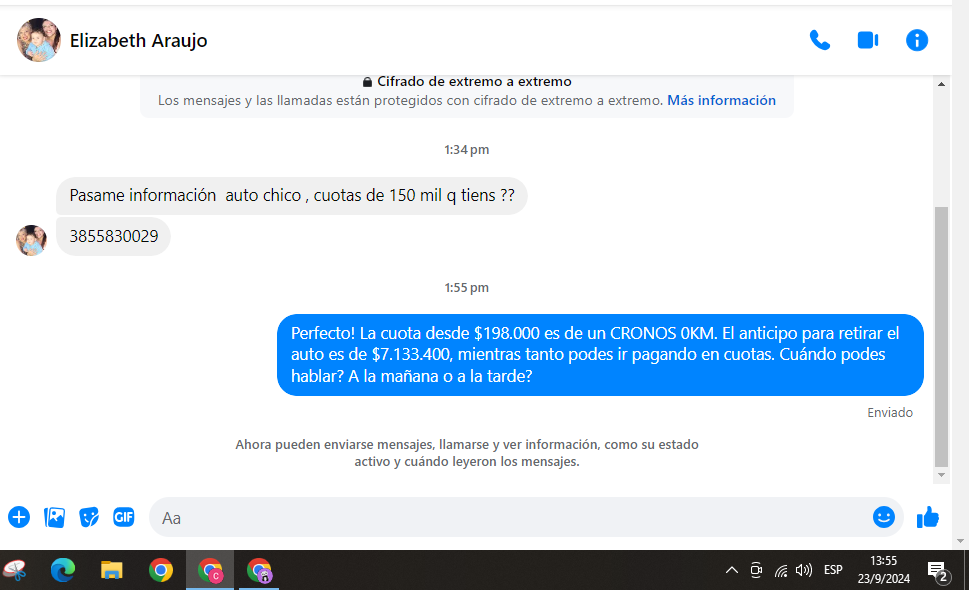Start a video call with Elizabeth
The height and width of the screenshot is (590, 969).
click(x=867, y=40)
